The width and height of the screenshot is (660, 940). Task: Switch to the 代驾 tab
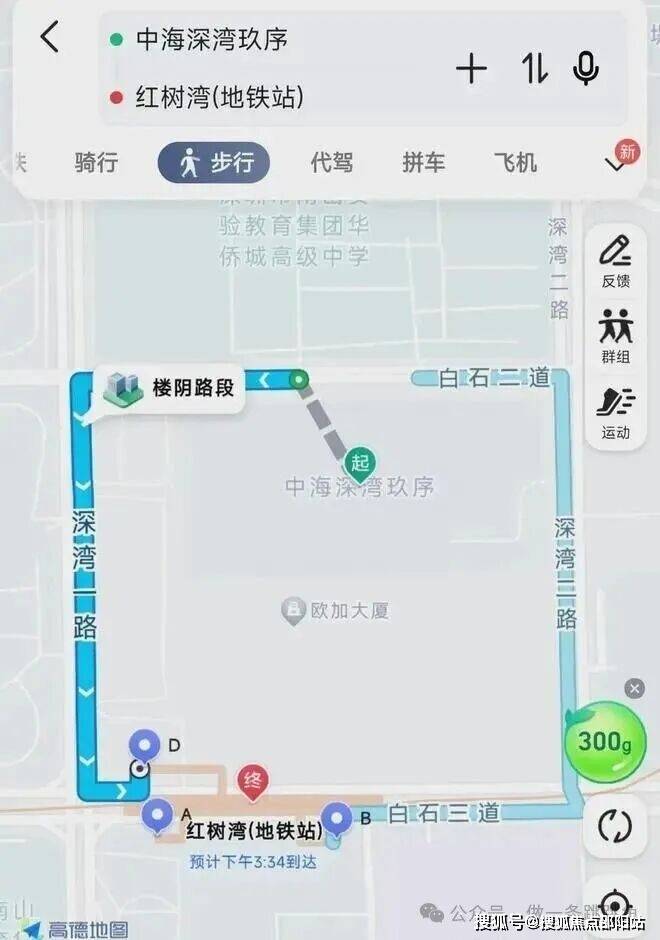[331, 163]
